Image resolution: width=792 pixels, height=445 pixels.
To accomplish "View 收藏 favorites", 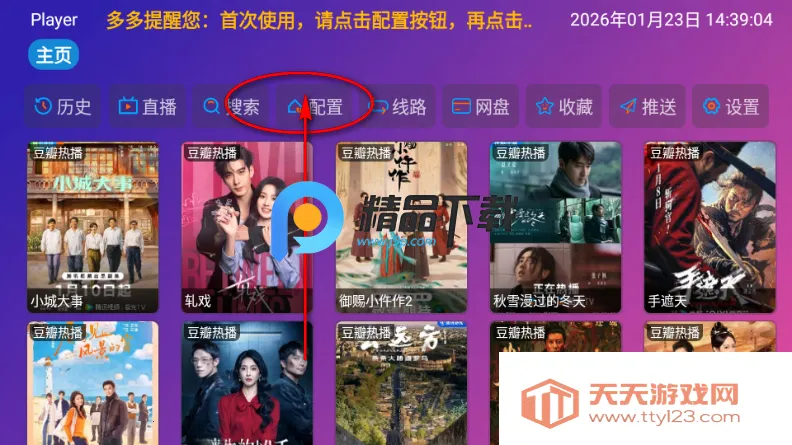I will pyautogui.click(x=566, y=107).
